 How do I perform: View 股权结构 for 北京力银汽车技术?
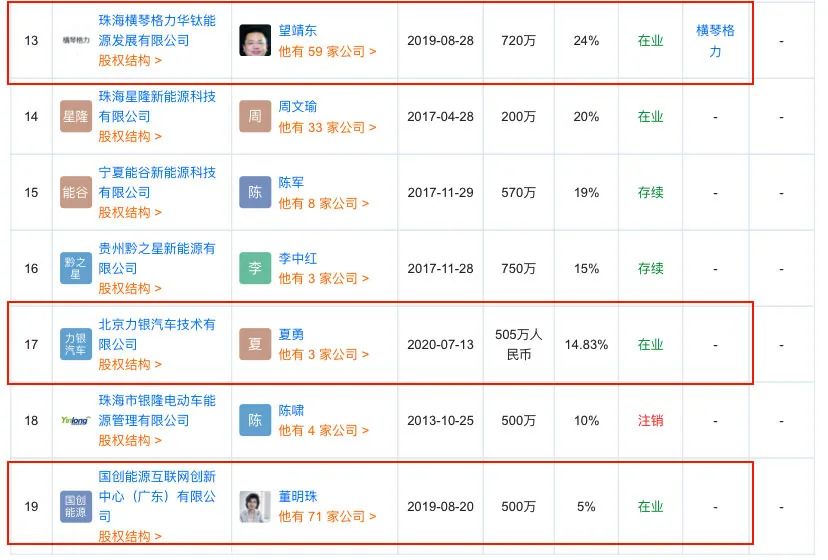tap(129, 364)
